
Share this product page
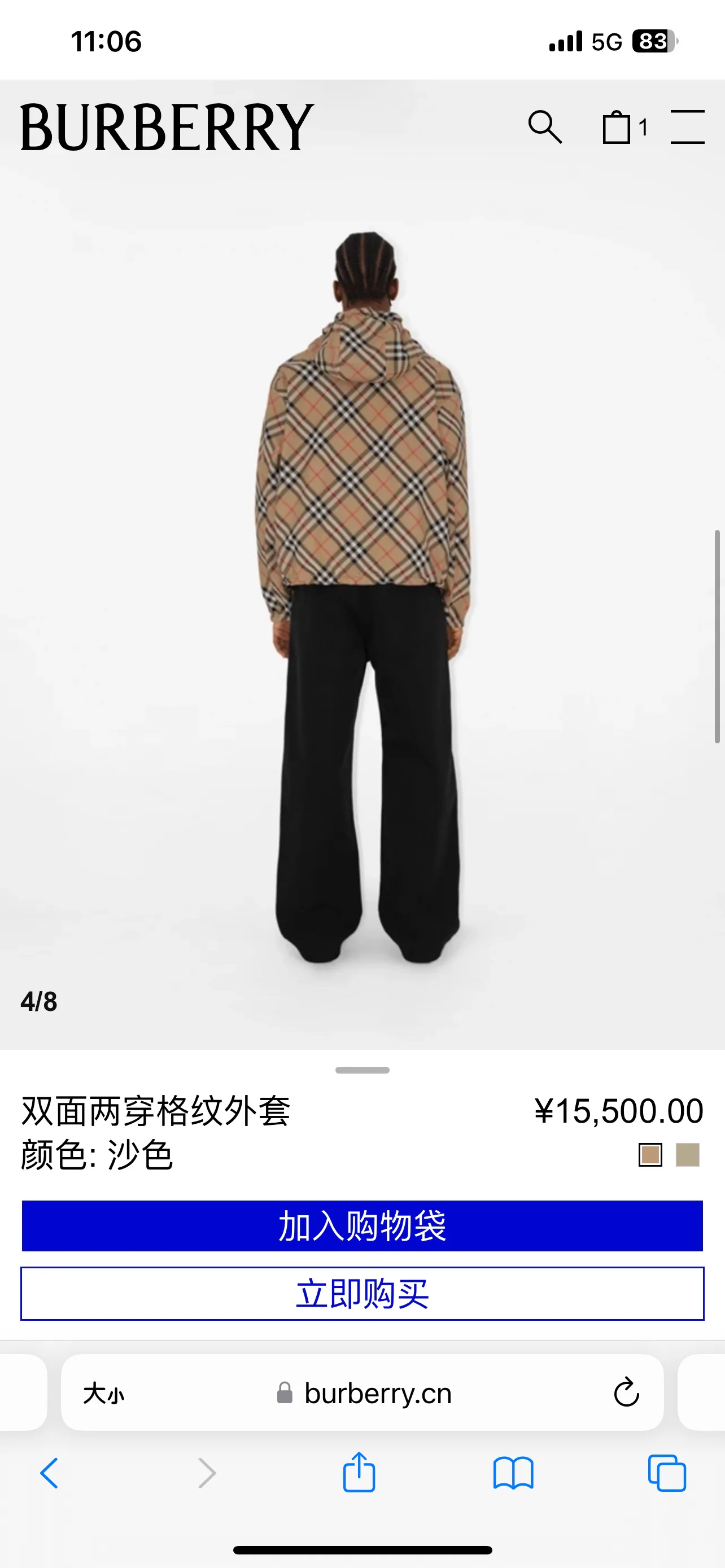point(359,1472)
